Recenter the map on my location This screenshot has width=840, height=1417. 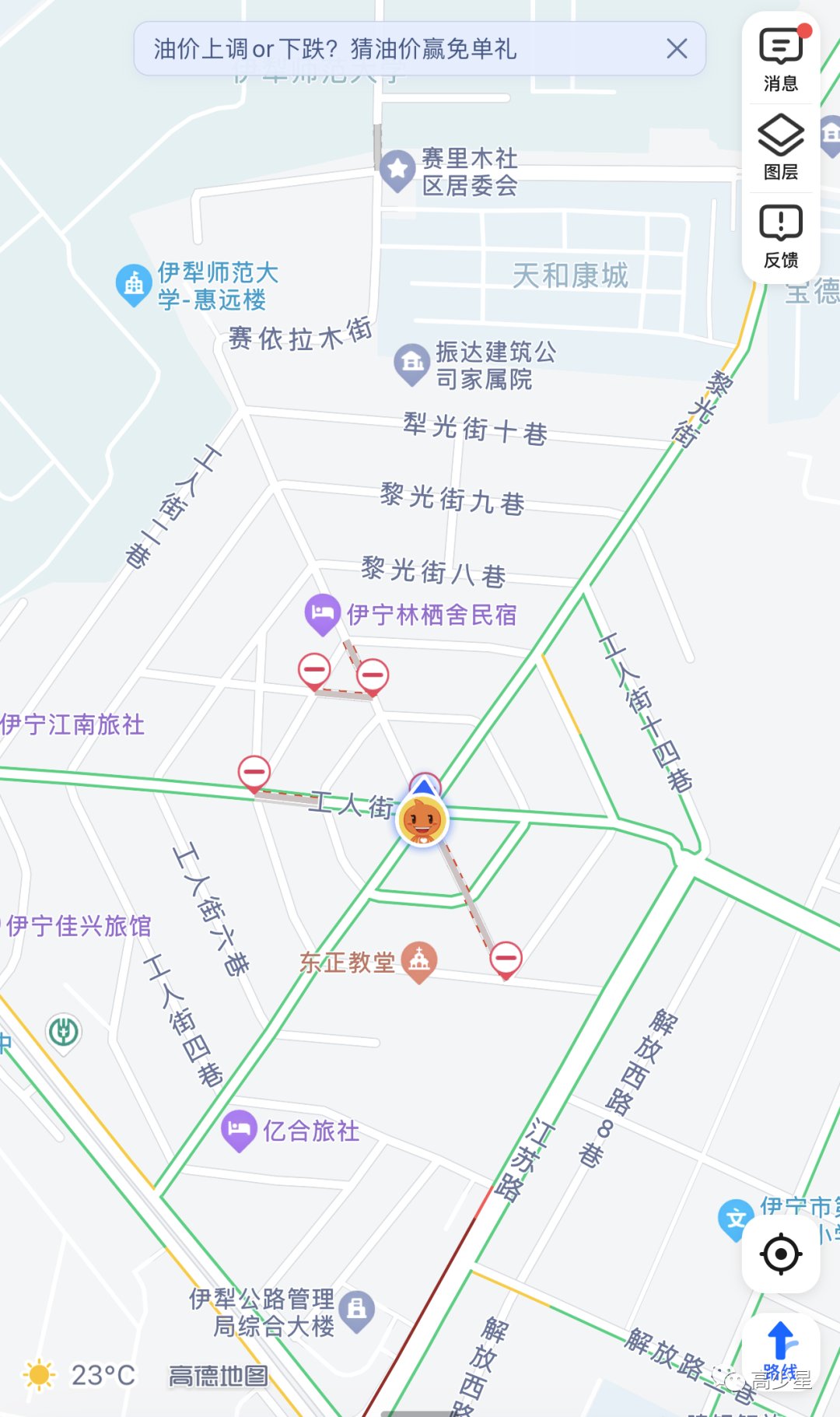click(x=781, y=1254)
